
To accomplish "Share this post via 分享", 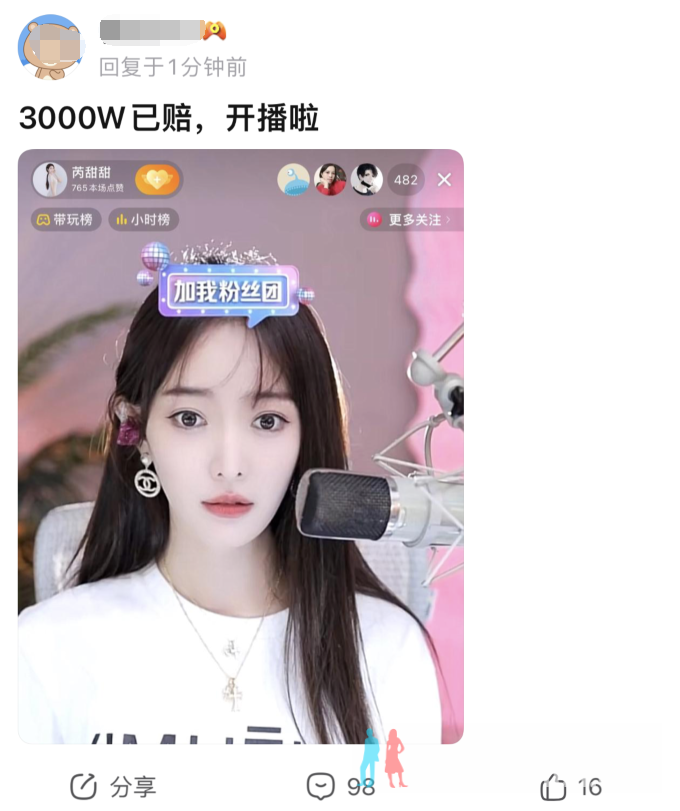I will [113, 786].
